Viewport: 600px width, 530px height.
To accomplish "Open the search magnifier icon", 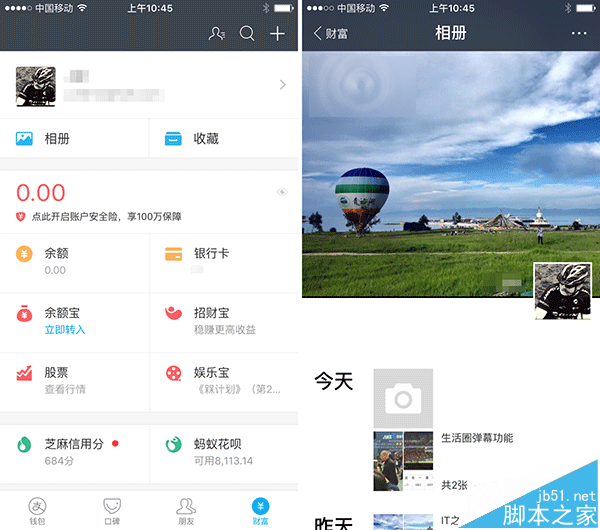I will pos(247,34).
